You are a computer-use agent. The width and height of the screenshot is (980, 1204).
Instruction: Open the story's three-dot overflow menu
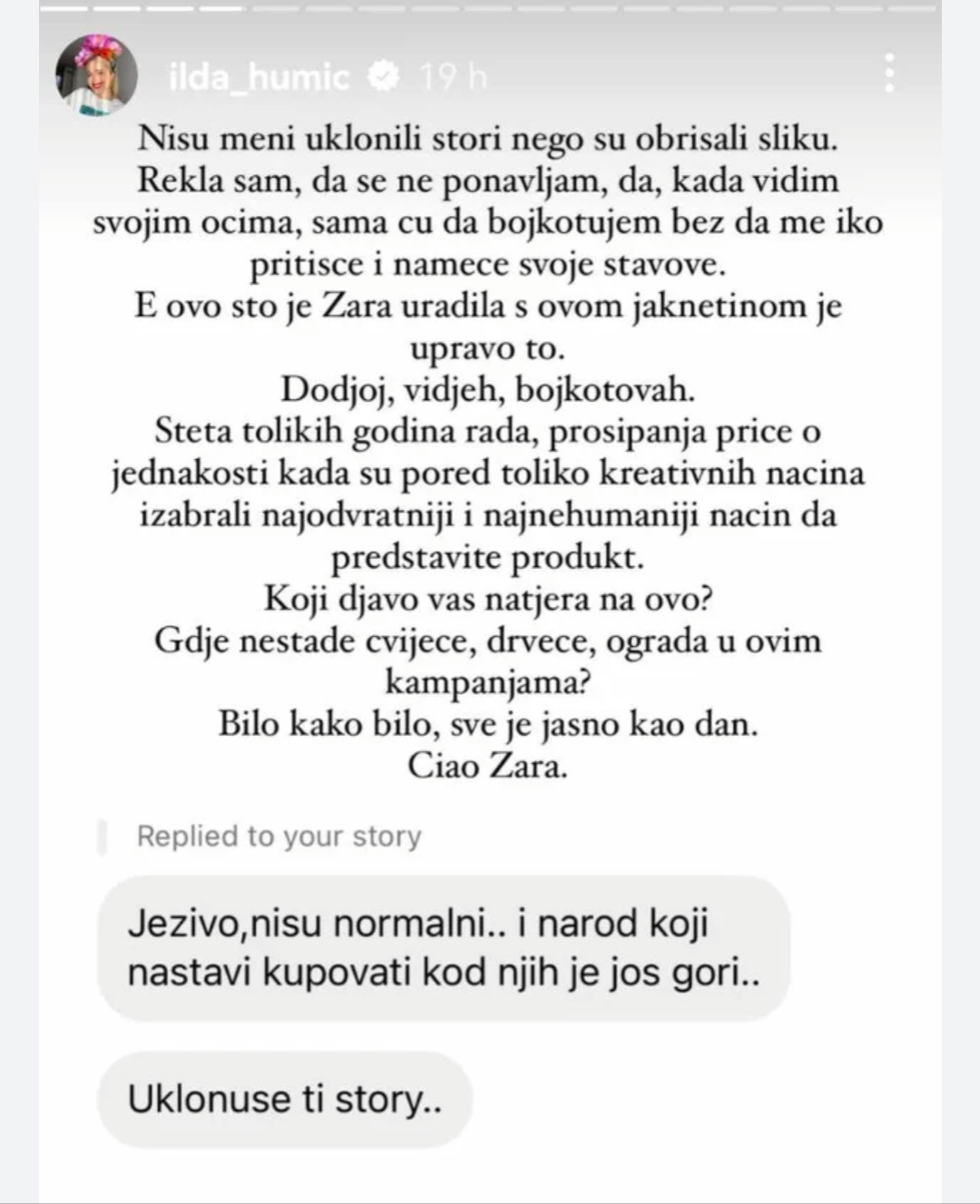(x=890, y=73)
